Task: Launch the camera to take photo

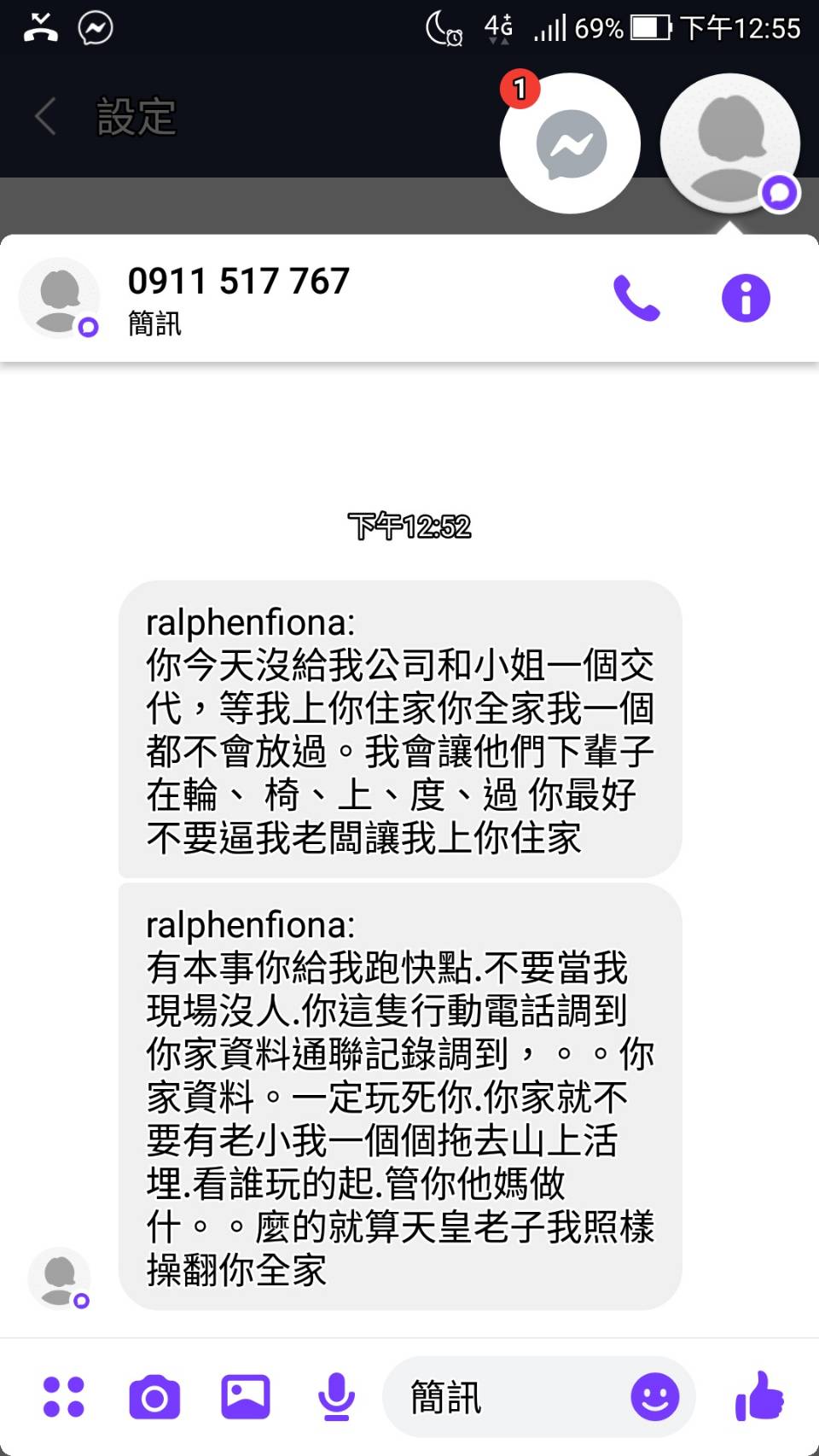Action: click(x=154, y=1397)
